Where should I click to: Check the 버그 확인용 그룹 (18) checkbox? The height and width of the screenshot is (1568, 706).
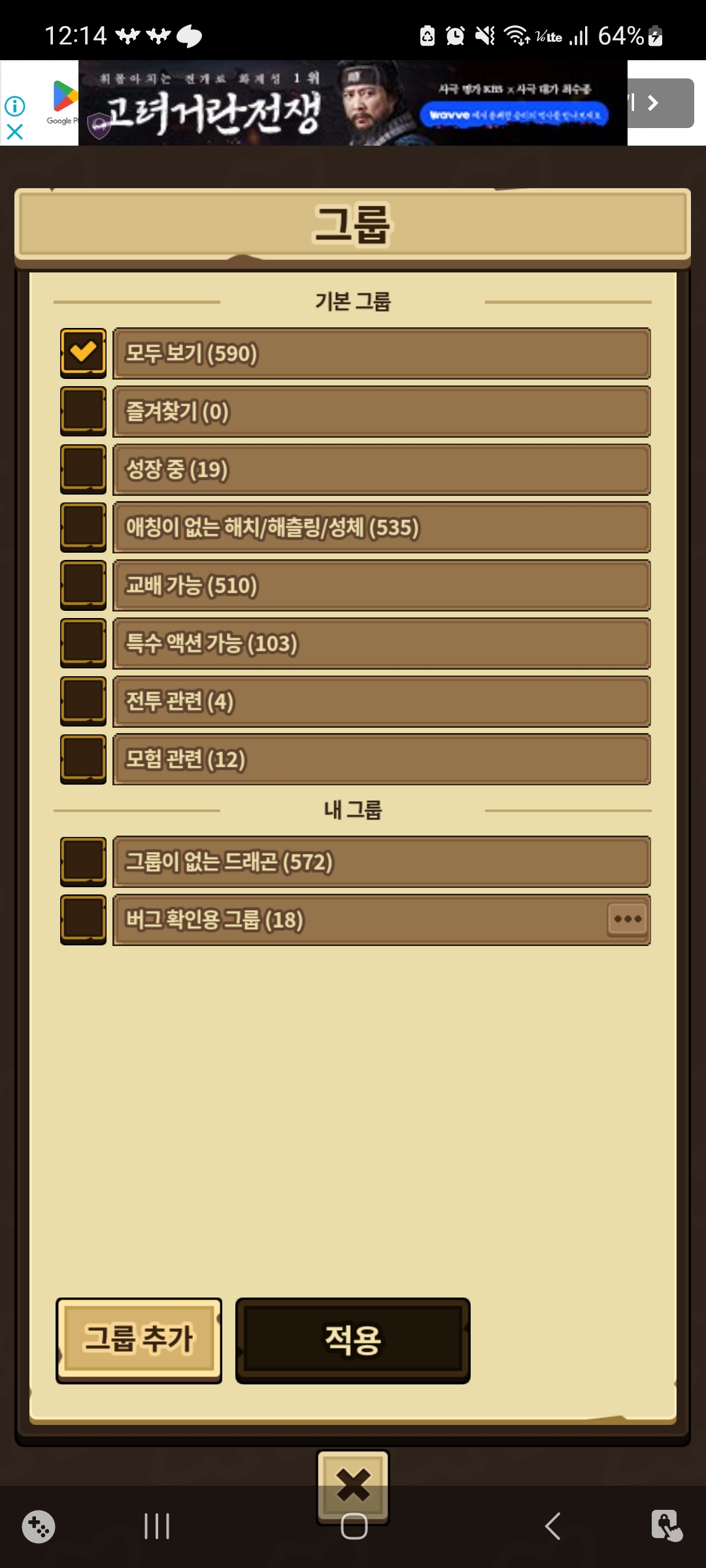click(x=83, y=919)
